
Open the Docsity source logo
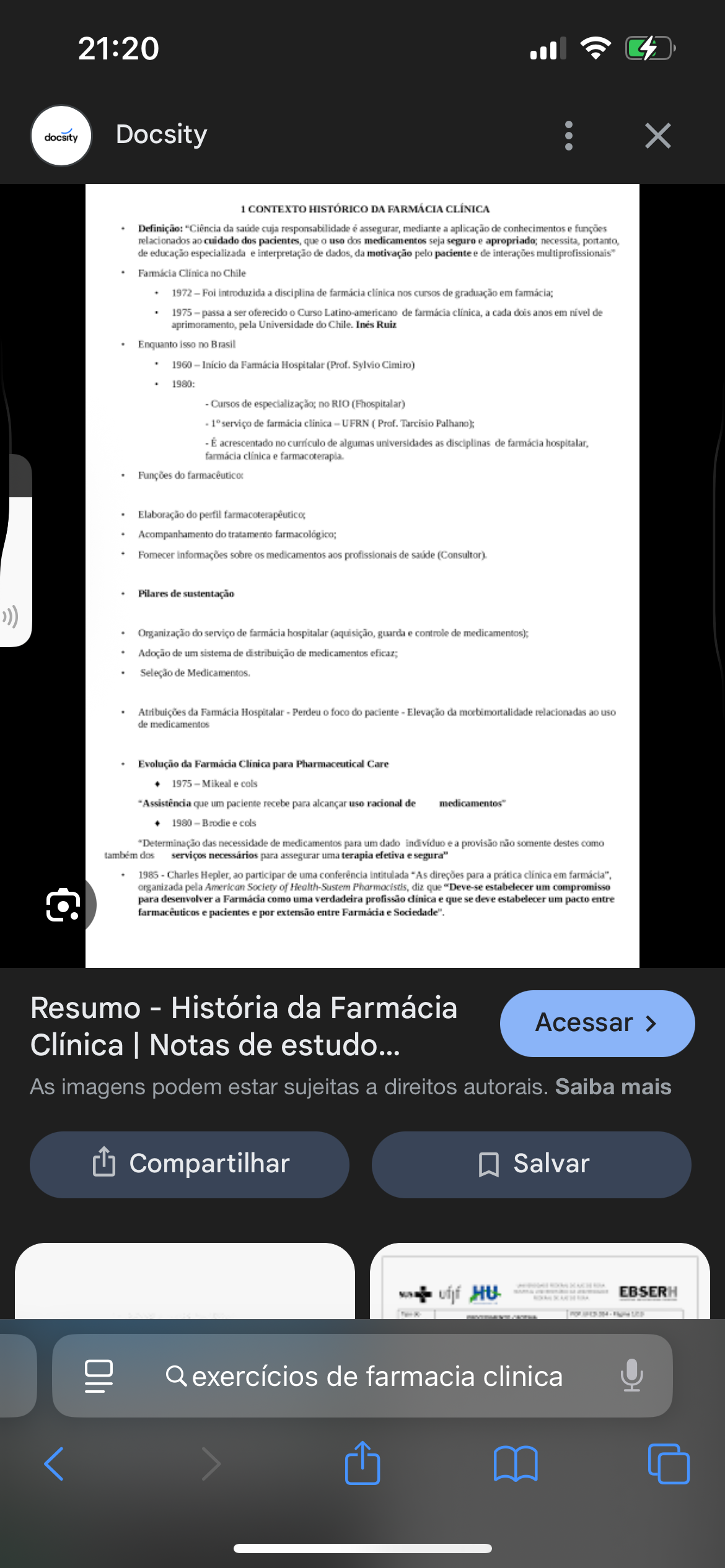click(x=61, y=136)
